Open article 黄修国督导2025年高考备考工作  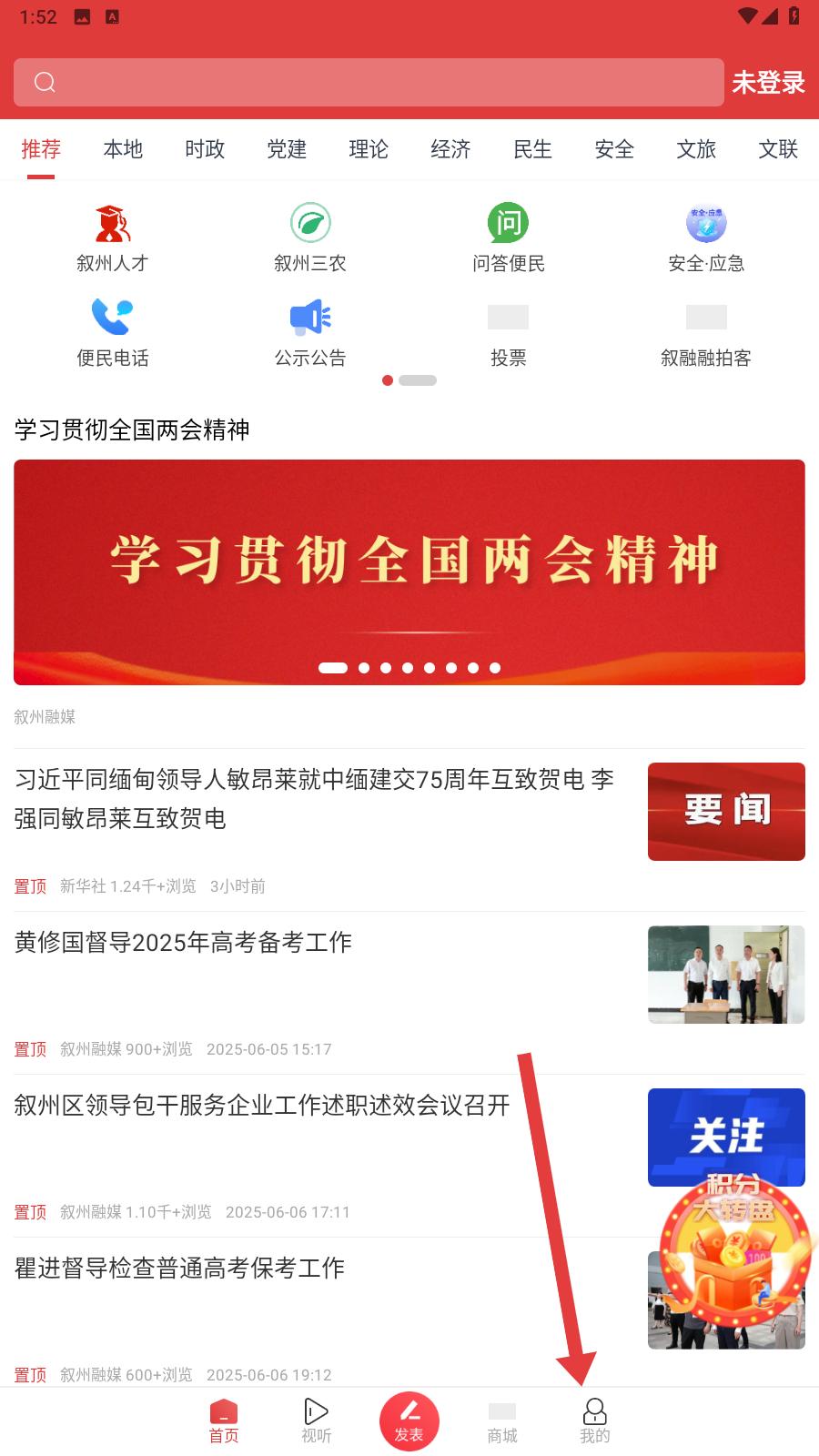184,943
